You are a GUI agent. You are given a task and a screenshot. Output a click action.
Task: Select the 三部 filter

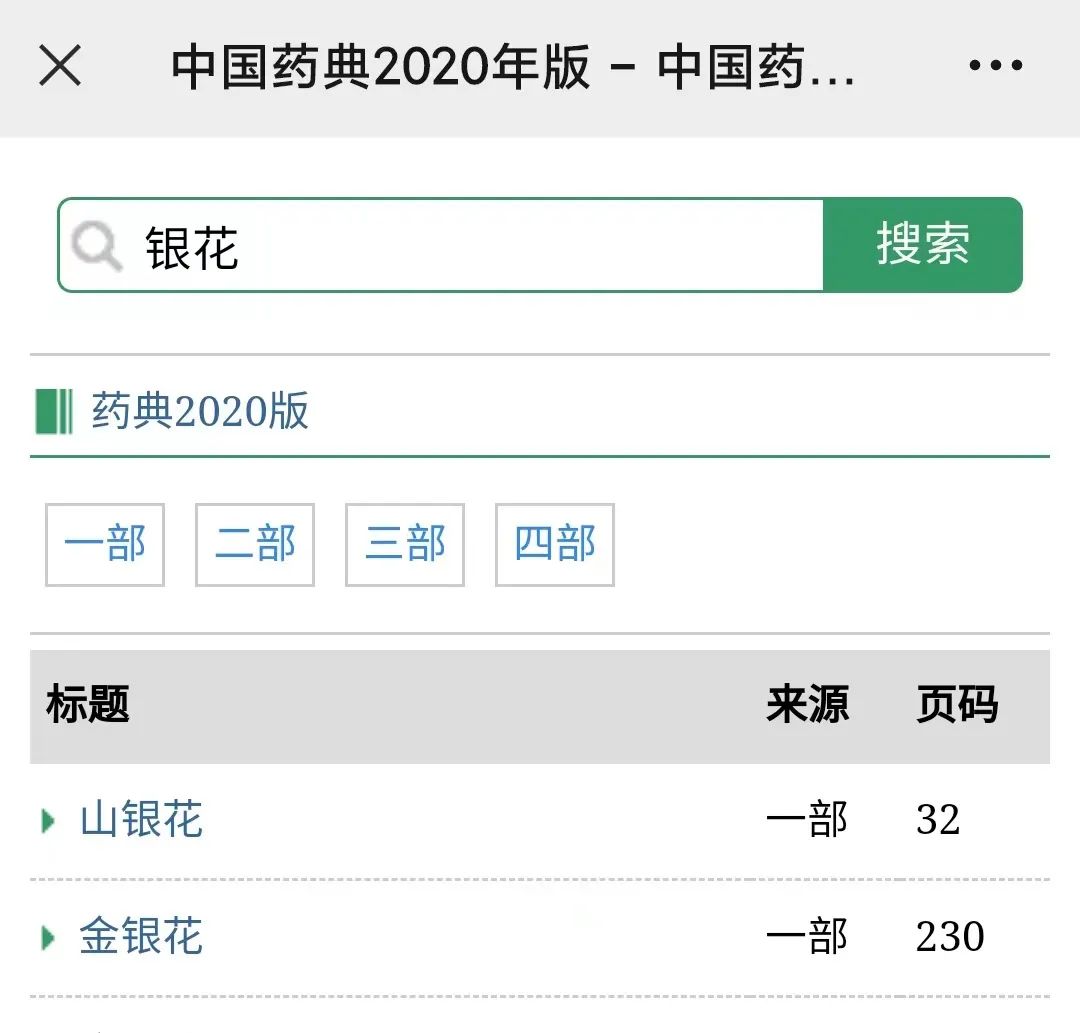tap(405, 545)
